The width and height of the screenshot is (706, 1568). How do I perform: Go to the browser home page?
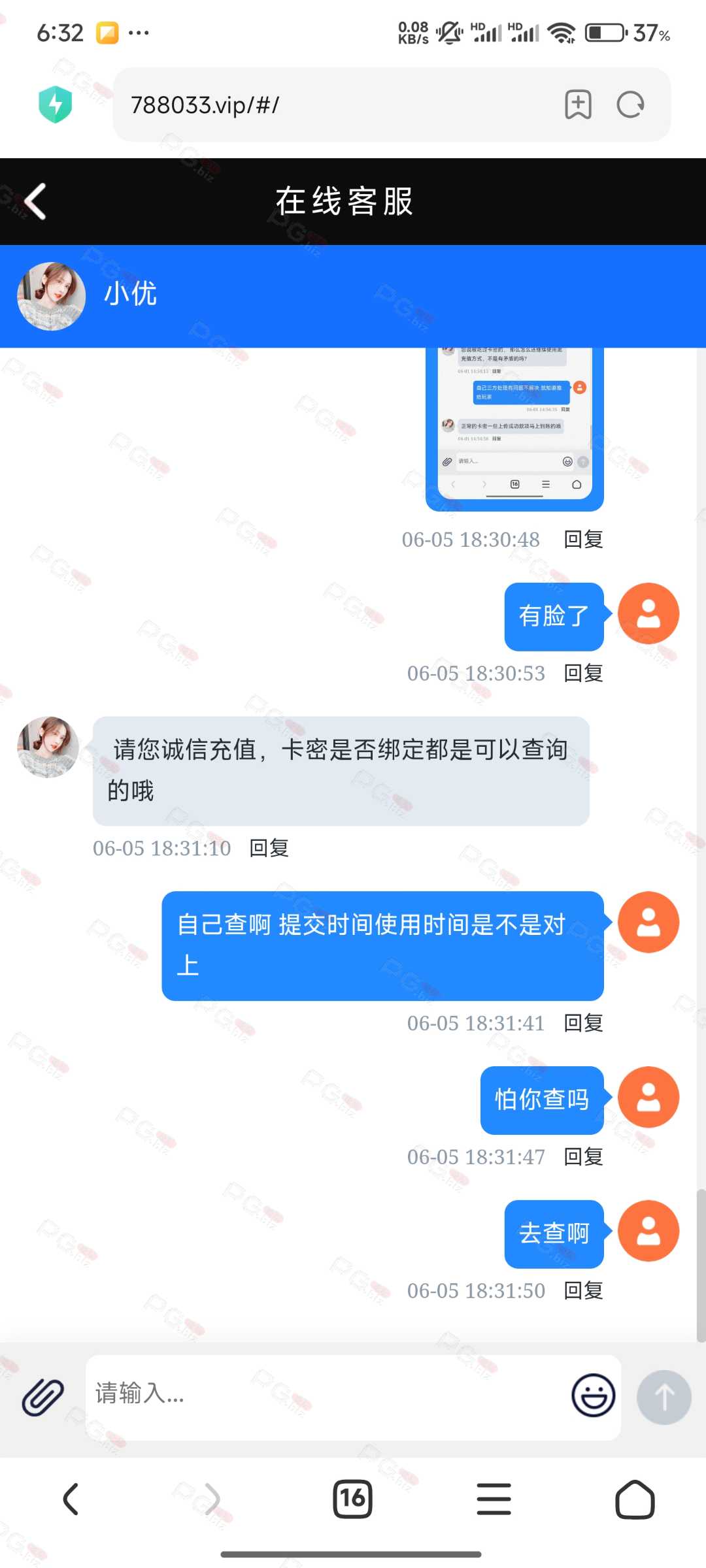(x=635, y=1499)
